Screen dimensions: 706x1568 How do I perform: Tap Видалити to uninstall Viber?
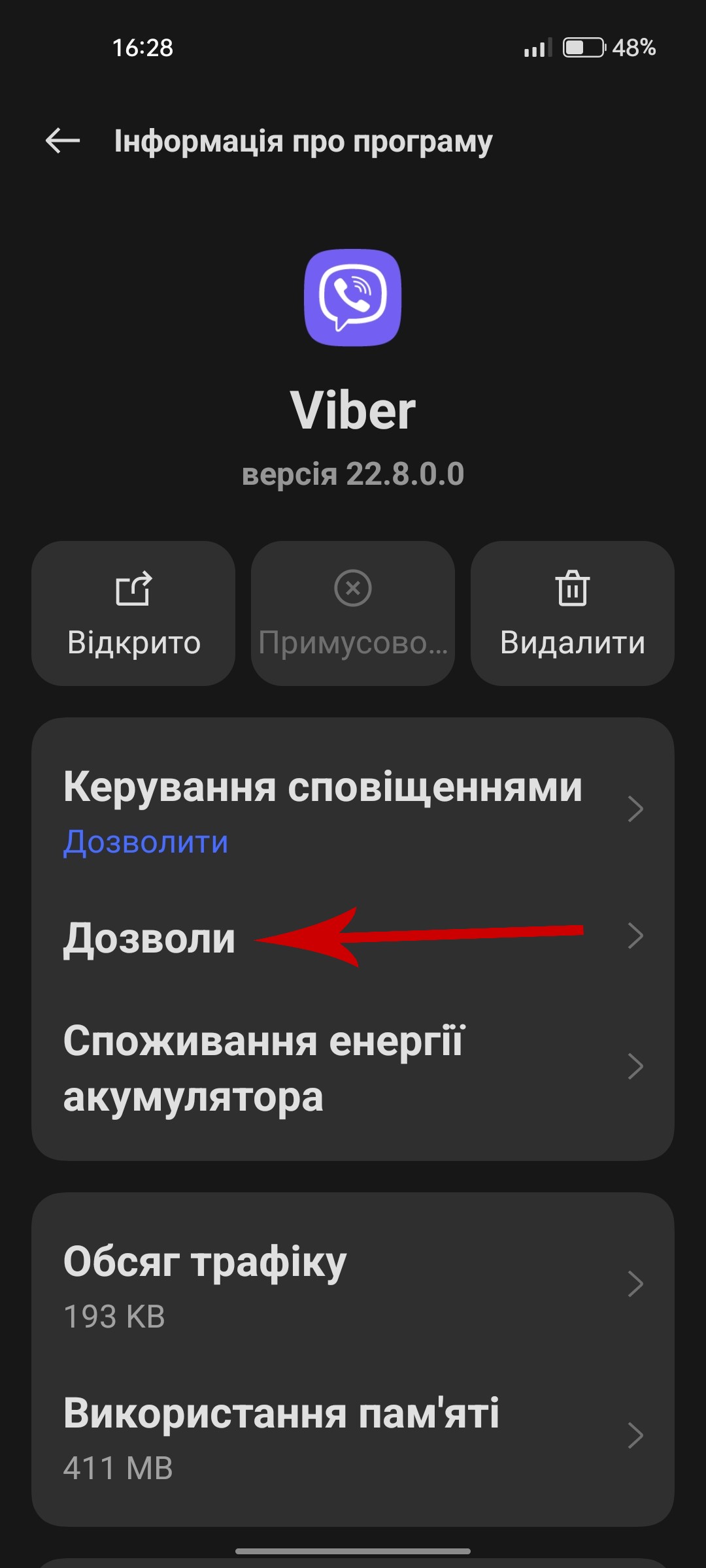[x=572, y=613]
